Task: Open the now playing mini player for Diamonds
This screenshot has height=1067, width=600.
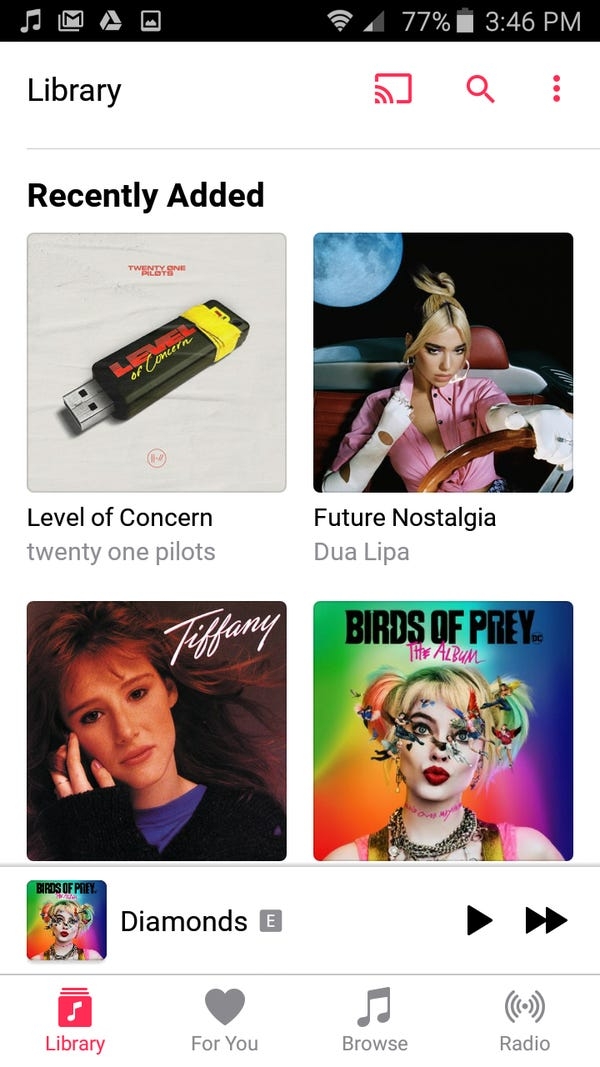Action: (x=184, y=921)
